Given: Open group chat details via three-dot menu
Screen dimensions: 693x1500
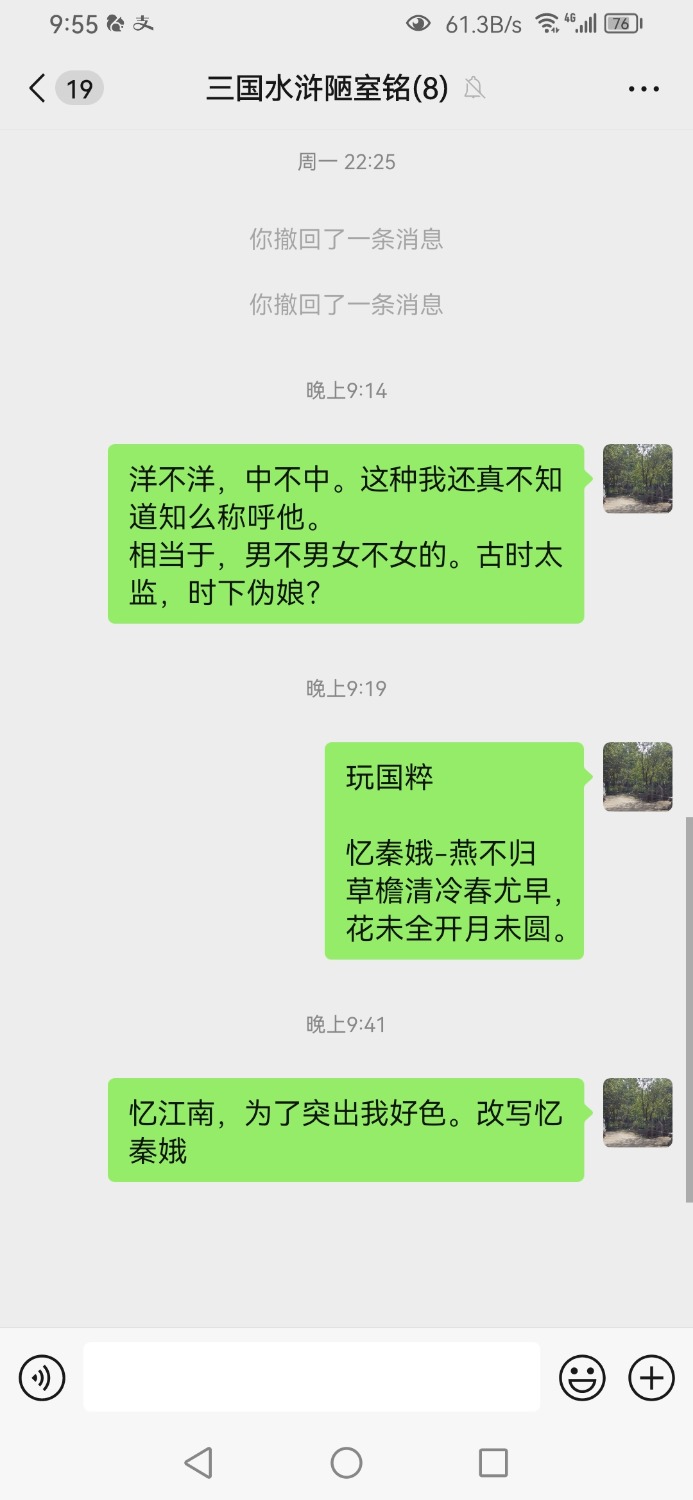Looking at the screenshot, I should point(644,89).
